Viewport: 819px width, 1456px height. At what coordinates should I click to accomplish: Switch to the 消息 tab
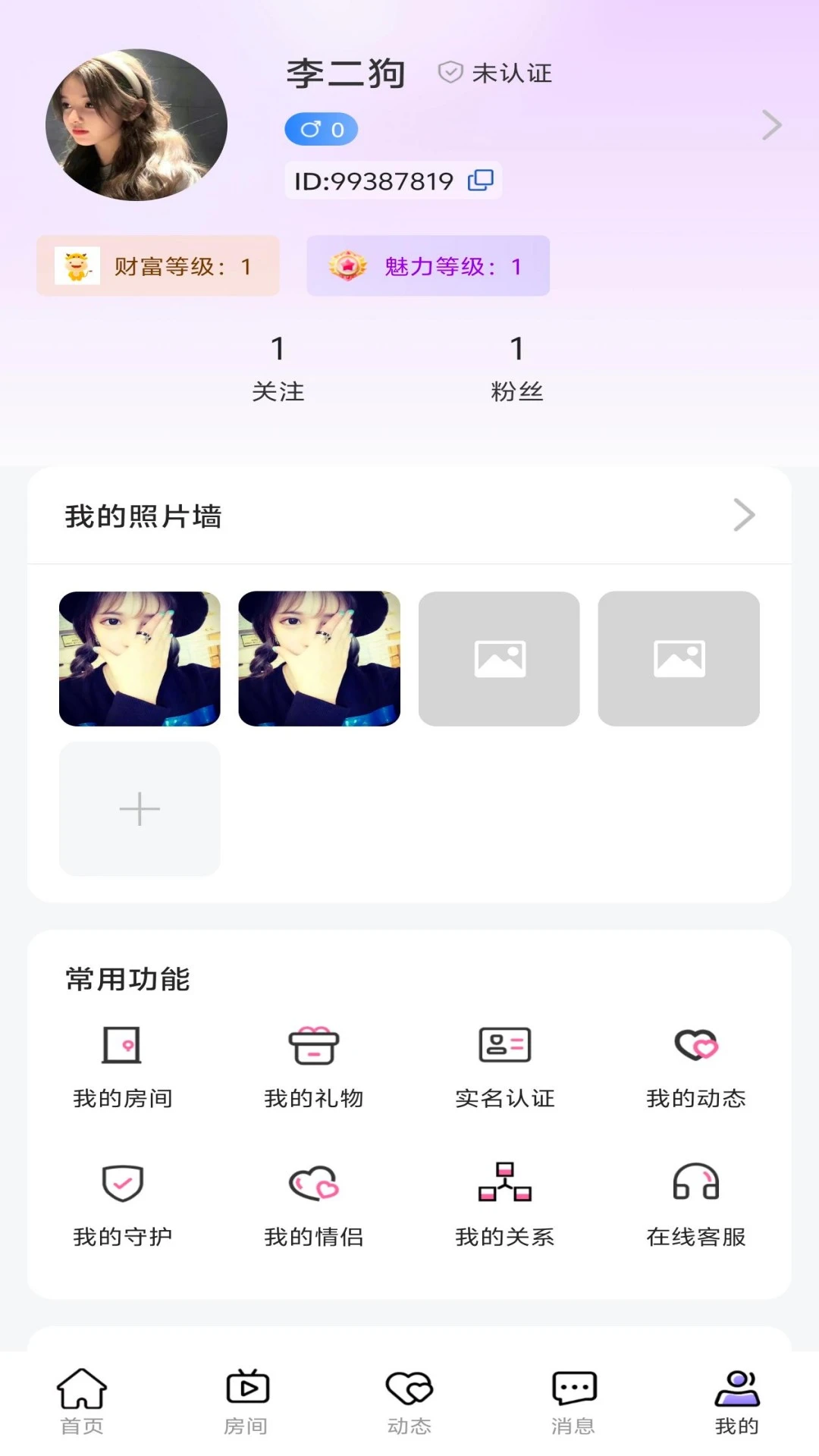pyautogui.click(x=573, y=1401)
